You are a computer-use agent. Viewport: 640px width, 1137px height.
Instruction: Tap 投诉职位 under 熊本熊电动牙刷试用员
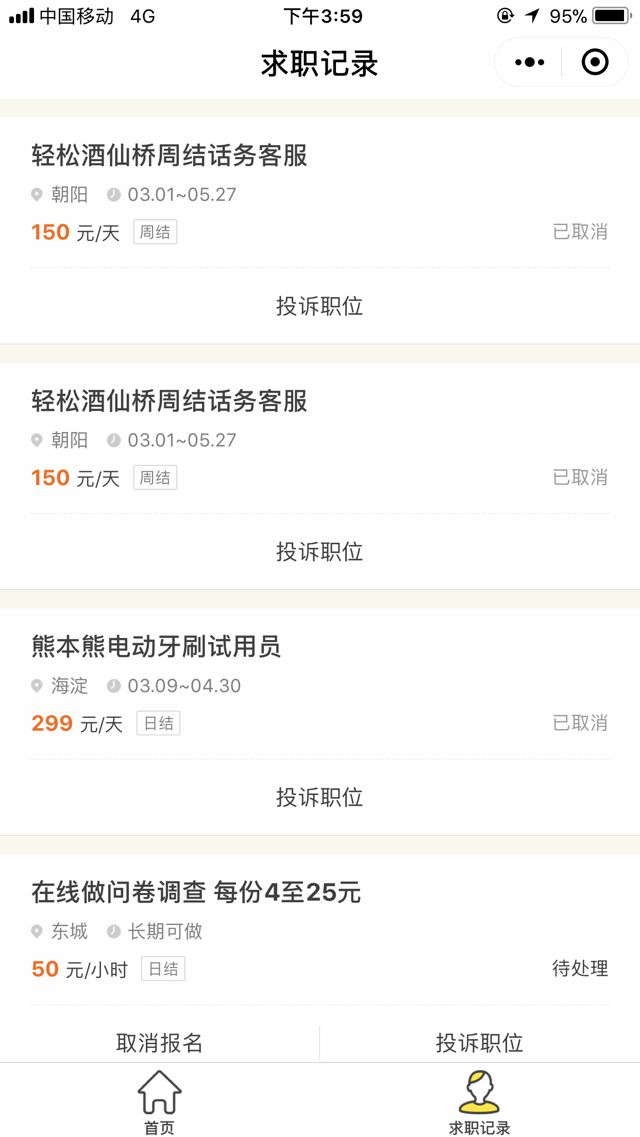(319, 797)
